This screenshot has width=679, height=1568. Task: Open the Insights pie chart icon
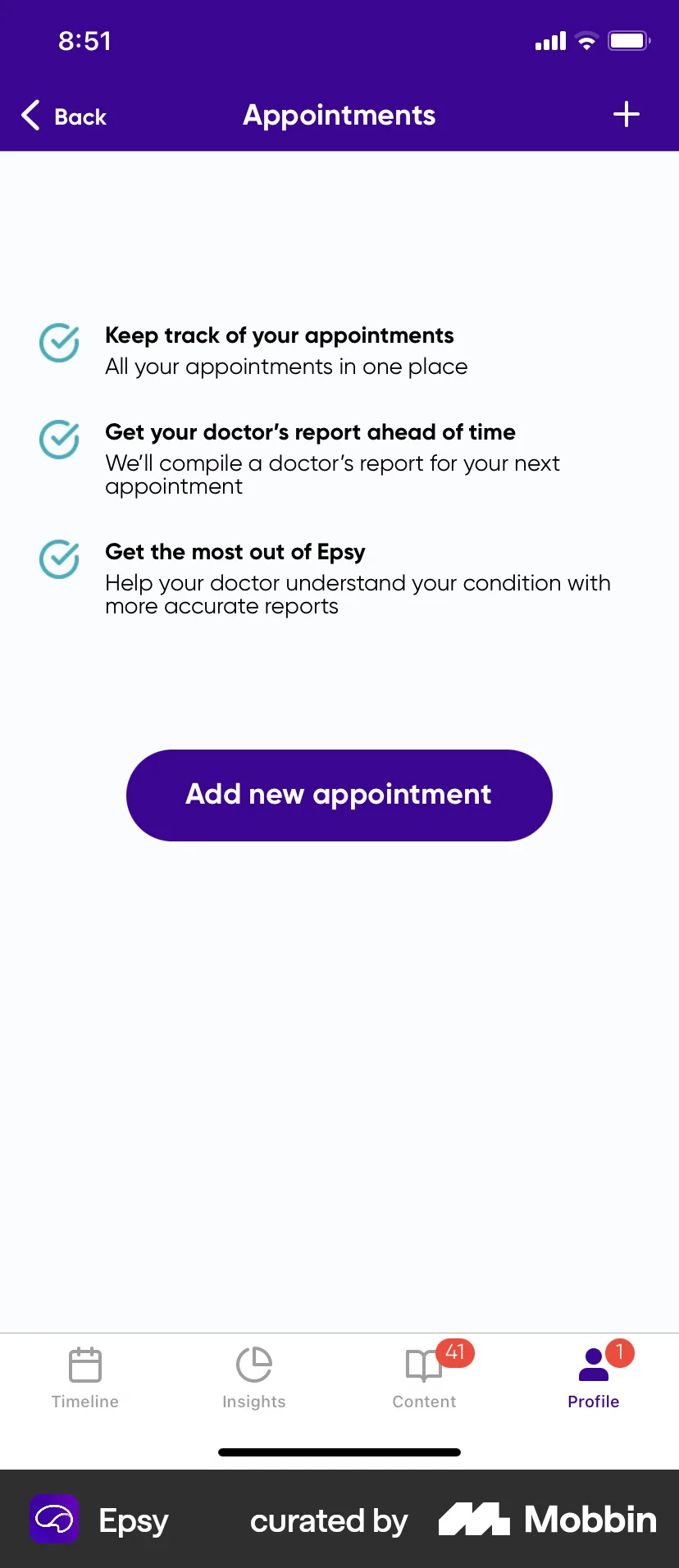click(x=254, y=1364)
